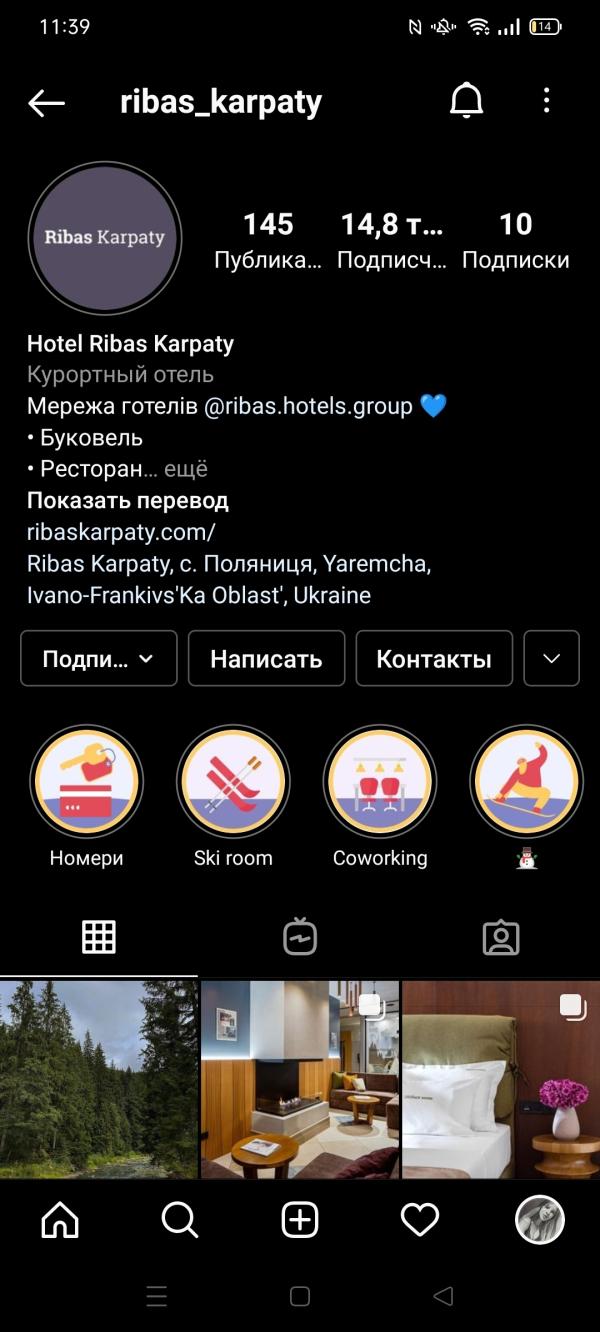
Task: Open the Подписки following-status dropdown
Action: tap(98, 659)
